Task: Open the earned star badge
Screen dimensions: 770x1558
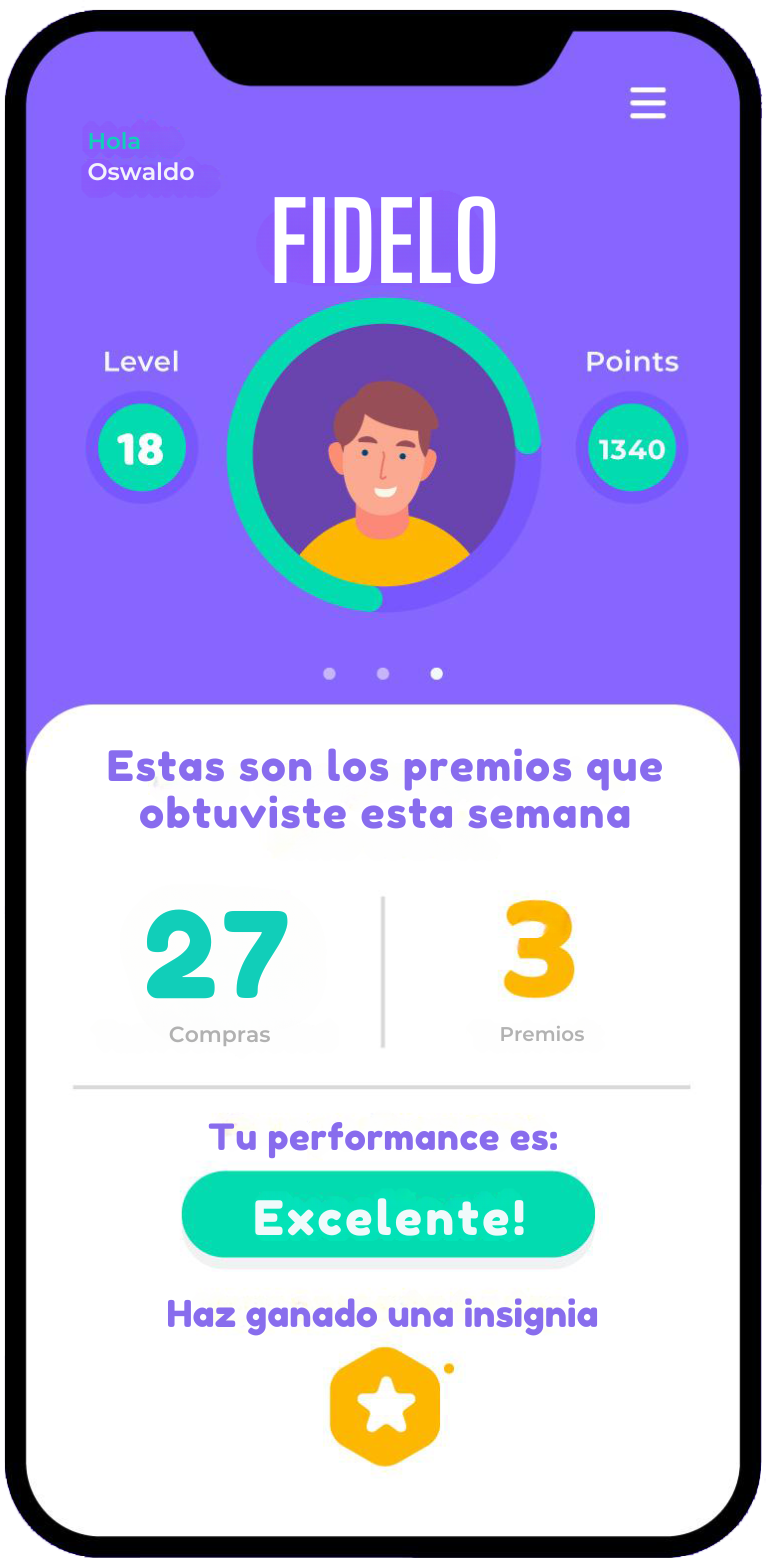Action: pyautogui.click(x=385, y=1406)
